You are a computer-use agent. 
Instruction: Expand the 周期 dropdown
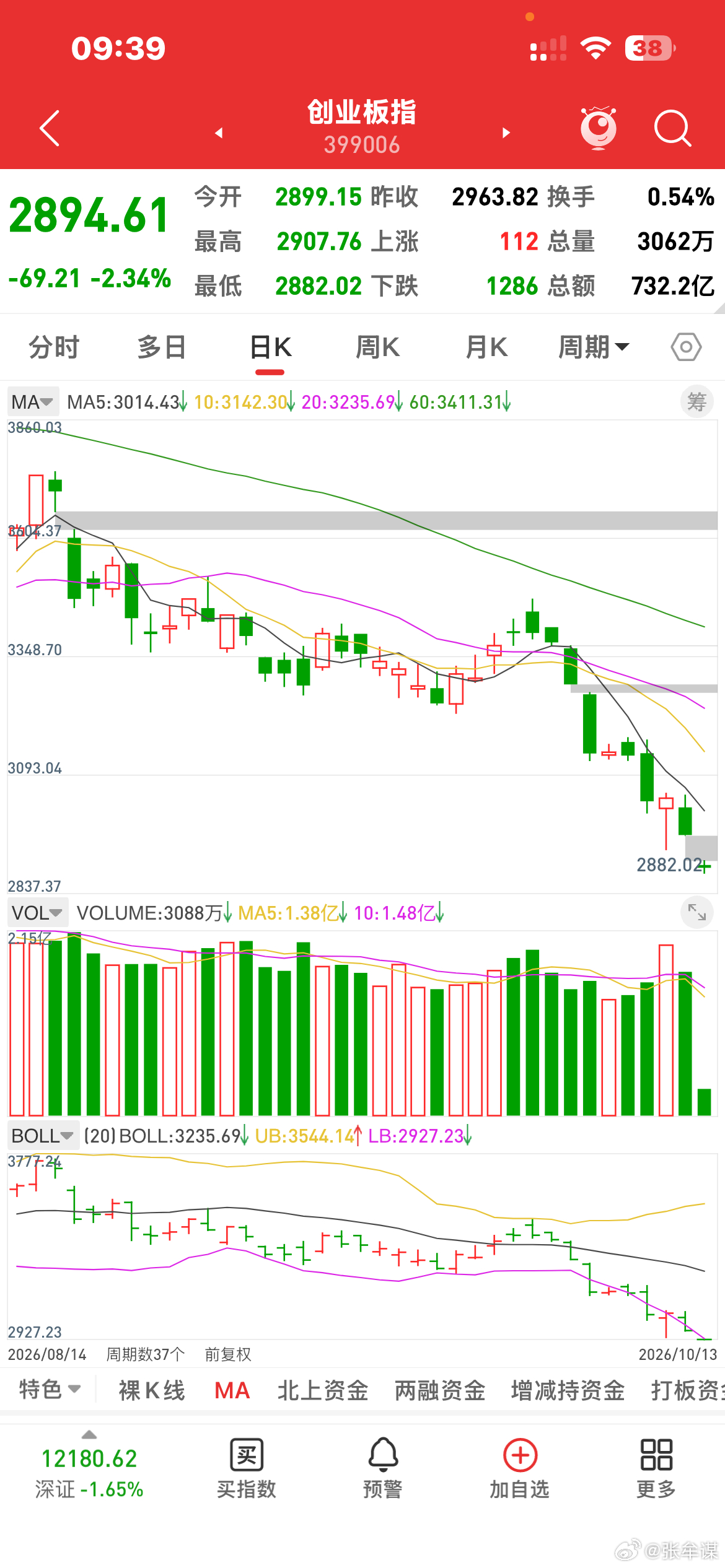594,347
